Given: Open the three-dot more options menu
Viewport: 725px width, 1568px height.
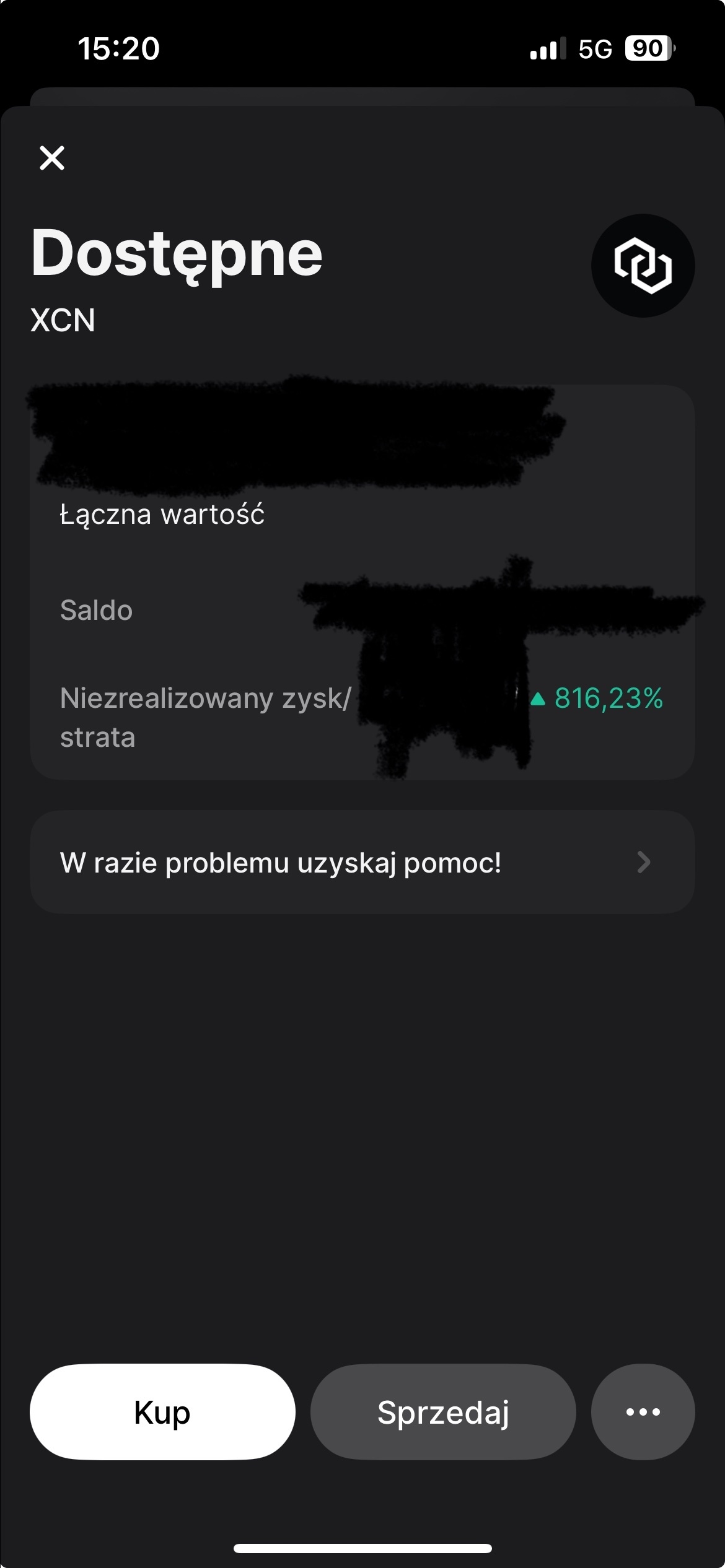Looking at the screenshot, I should (643, 1412).
